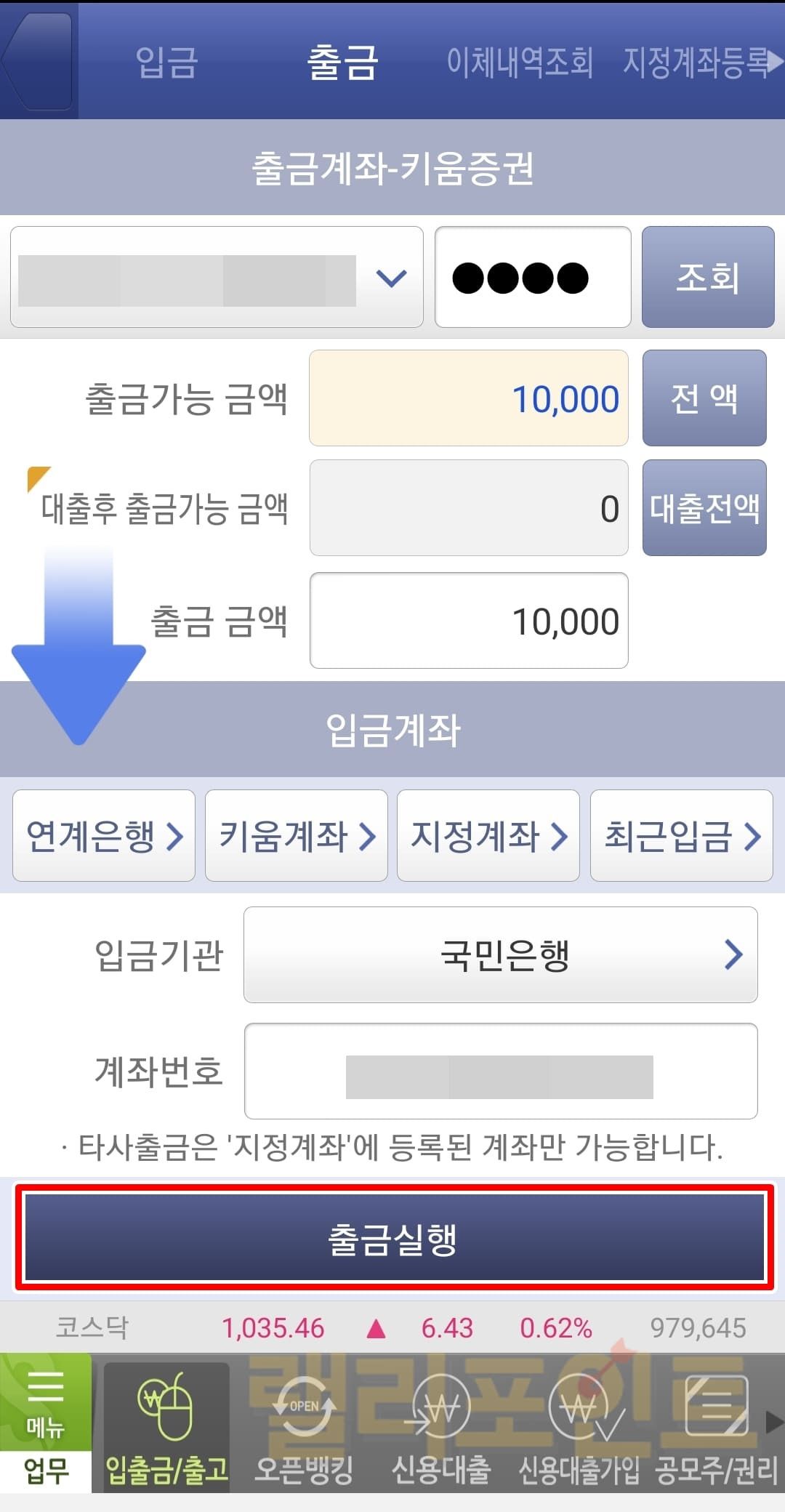Screen dimensions: 785x1512
Task: Tap the 계좌번호 input field
Action: [x=500, y=1071]
